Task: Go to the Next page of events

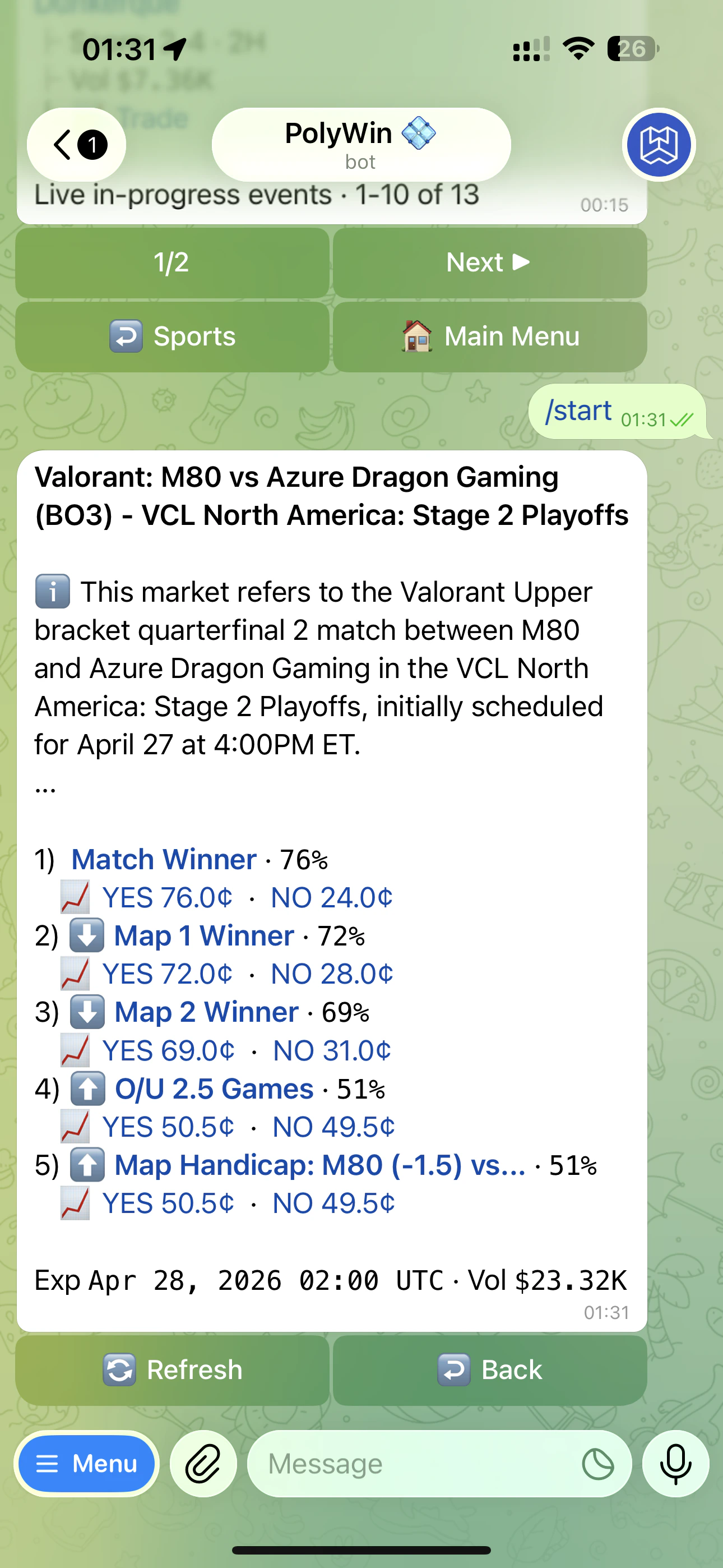Action: point(489,263)
